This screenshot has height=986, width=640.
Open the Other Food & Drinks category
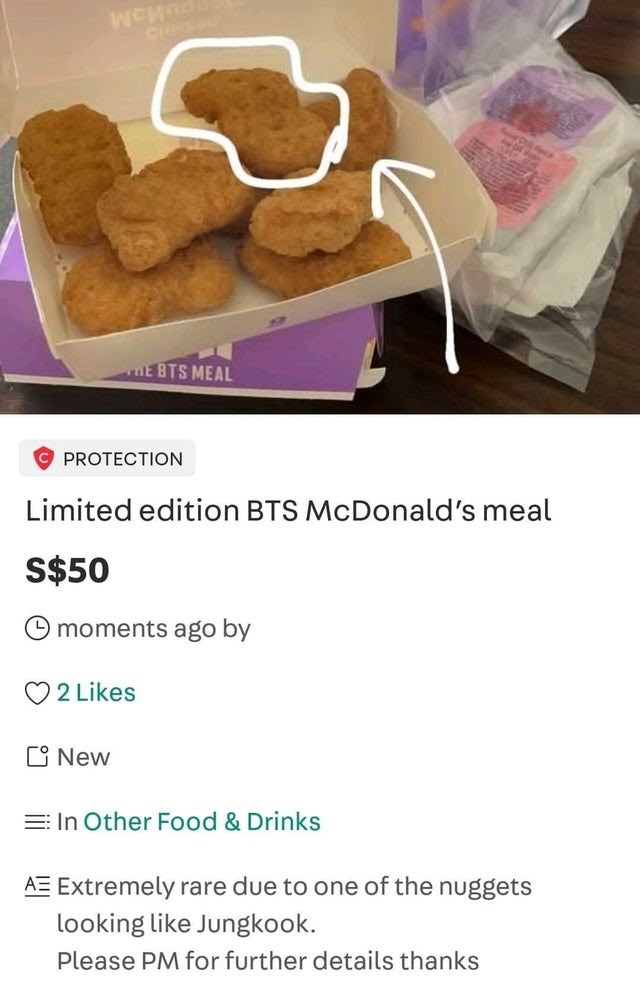coord(202,822)
